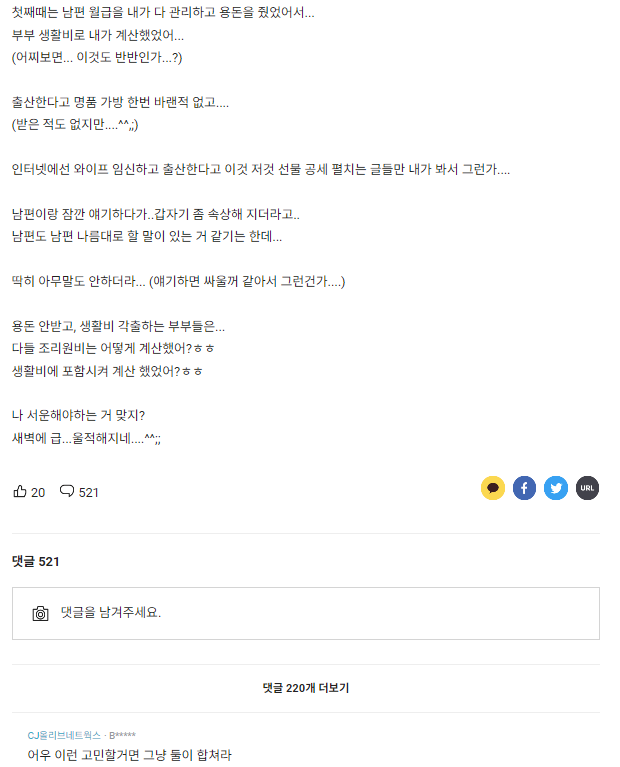The height and width of the screenshot is (767, 620).
Task: Like this post with the thumbs-up icon
Action: [20, 491]
